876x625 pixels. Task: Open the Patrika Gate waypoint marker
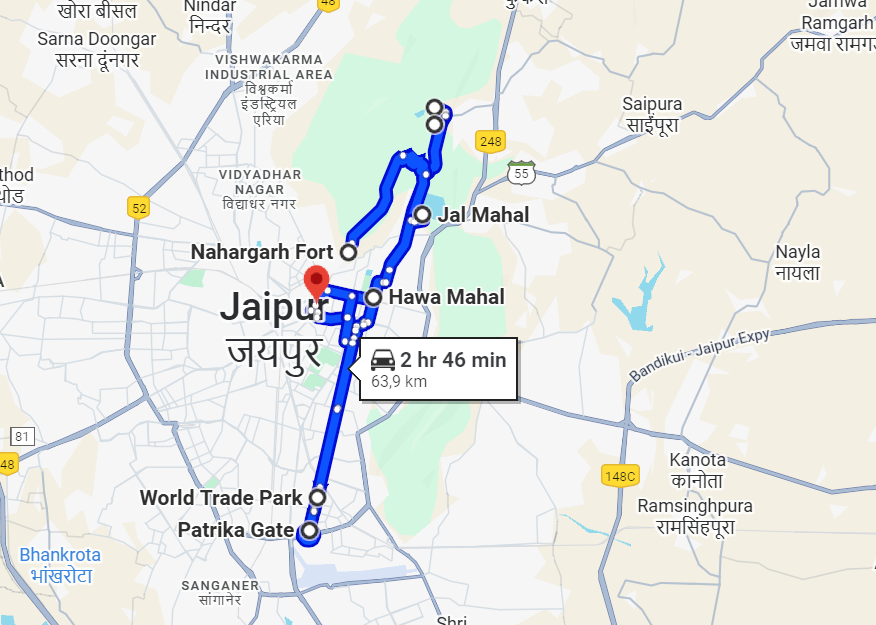point(309,530)
